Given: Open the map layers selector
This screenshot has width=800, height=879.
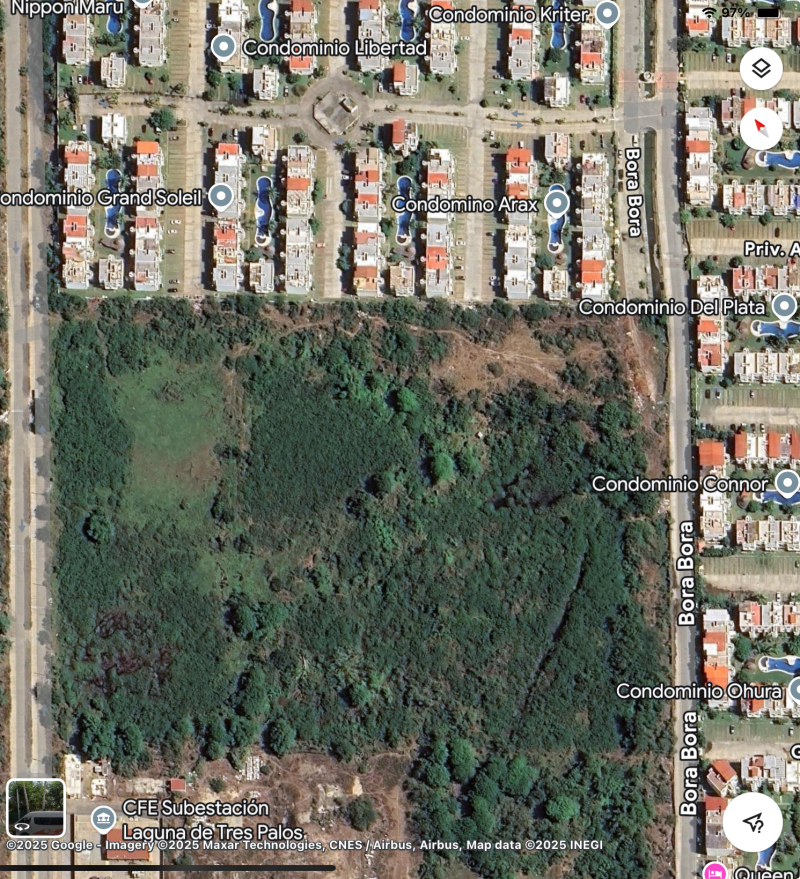Looking at the screenshot, I should (x=761, y=69).
